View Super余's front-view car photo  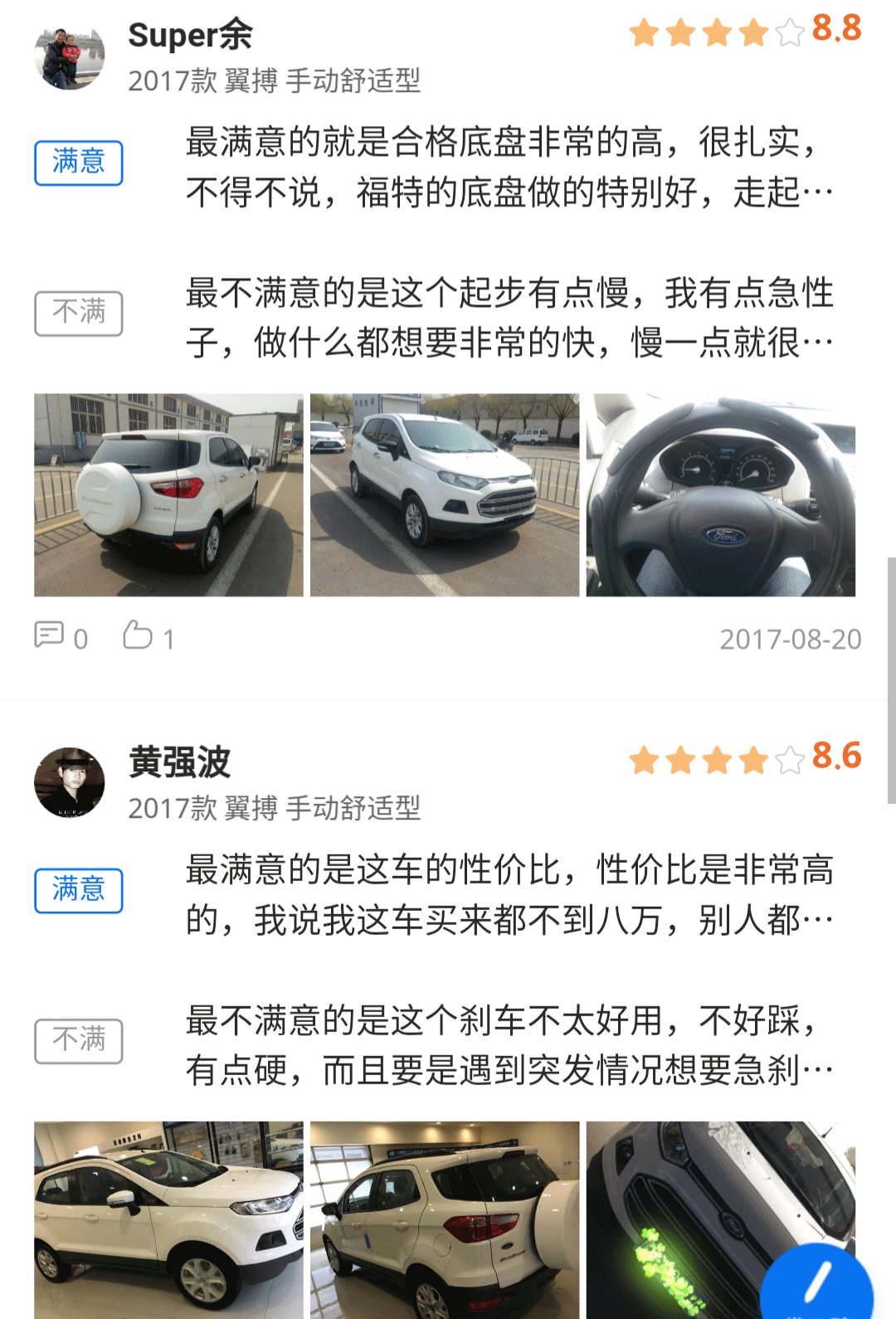445,495
